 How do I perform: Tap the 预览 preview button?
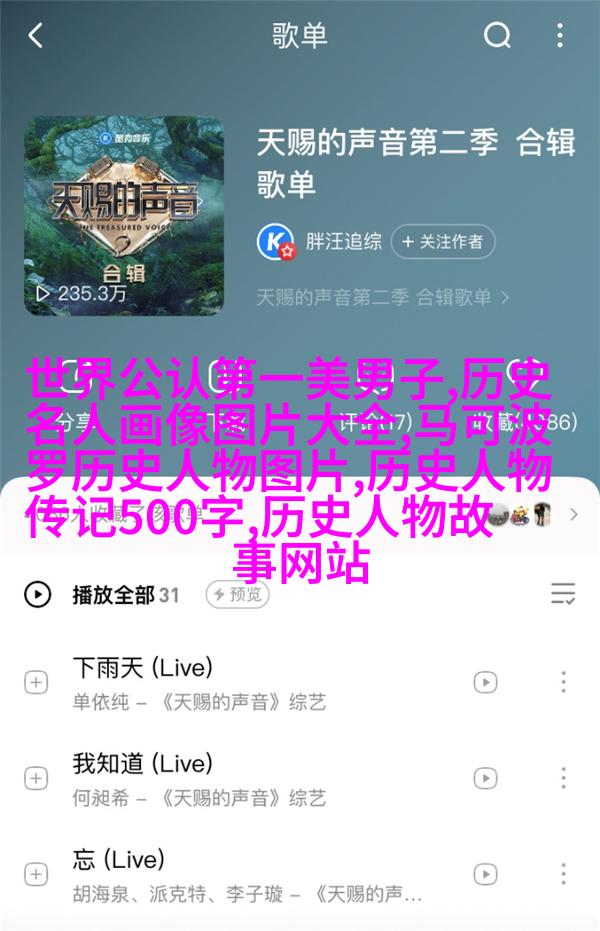pyautogui.click(x=238, y=595)
